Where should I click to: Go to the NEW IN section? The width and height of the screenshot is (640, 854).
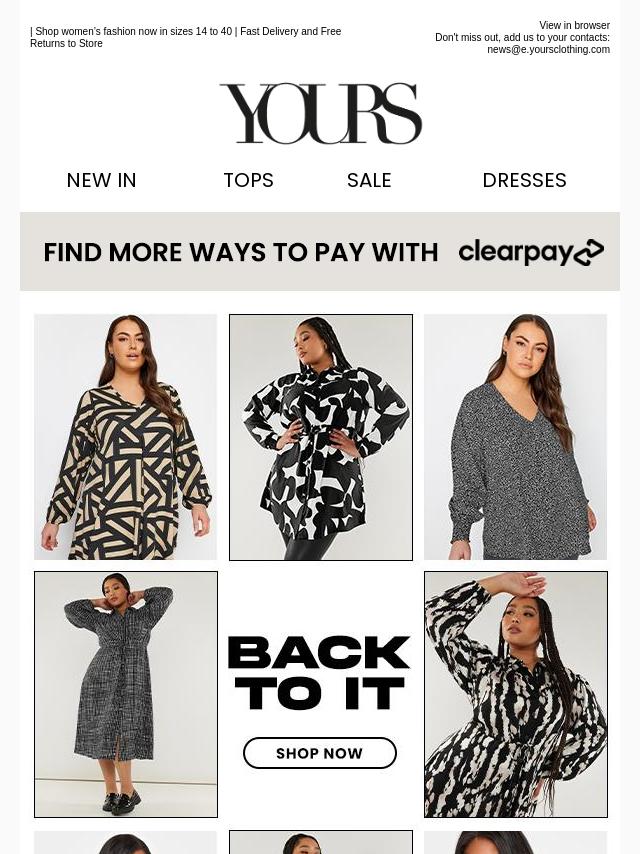101,180
